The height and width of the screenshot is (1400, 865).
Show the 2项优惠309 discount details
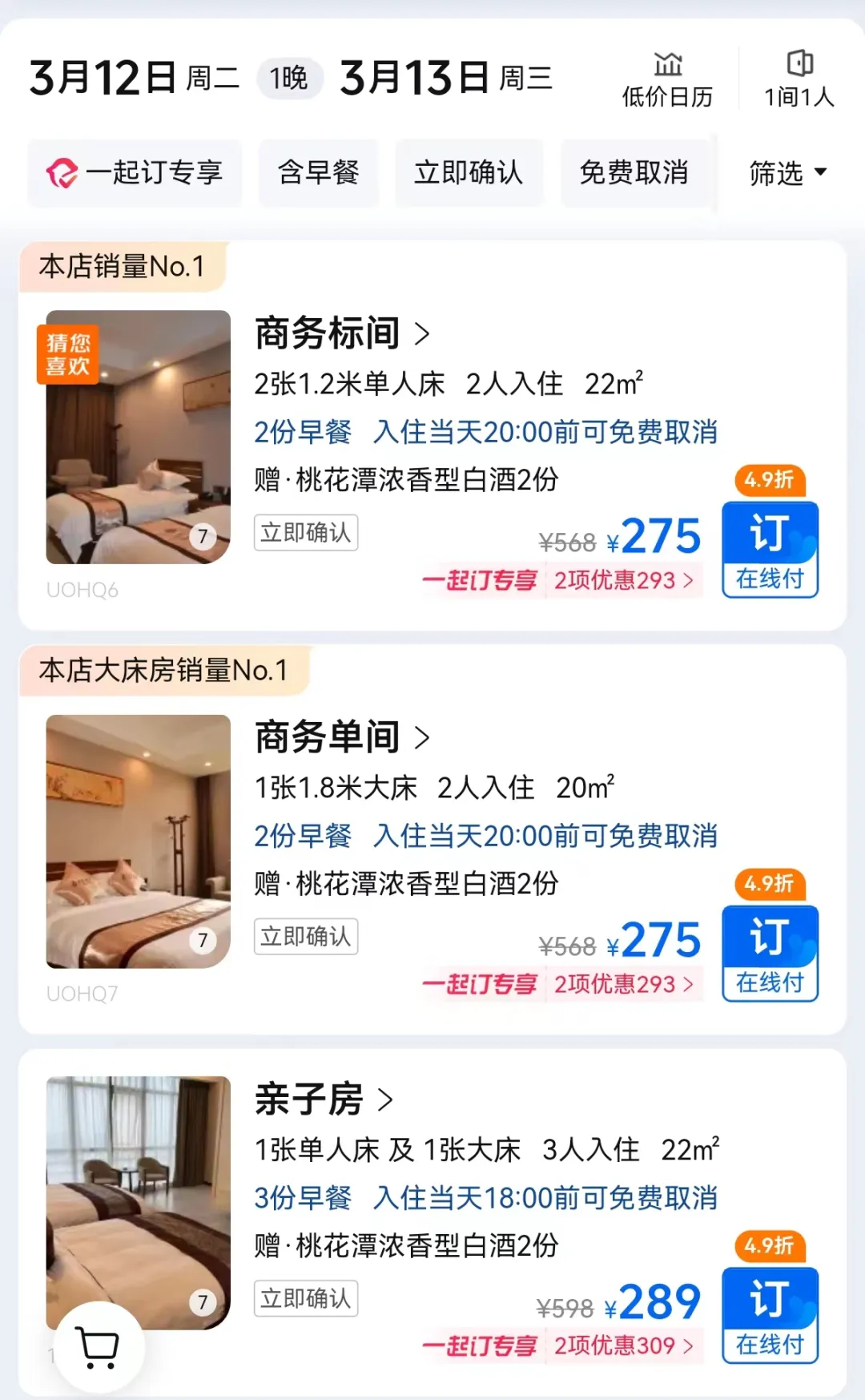pos(623,1346)
